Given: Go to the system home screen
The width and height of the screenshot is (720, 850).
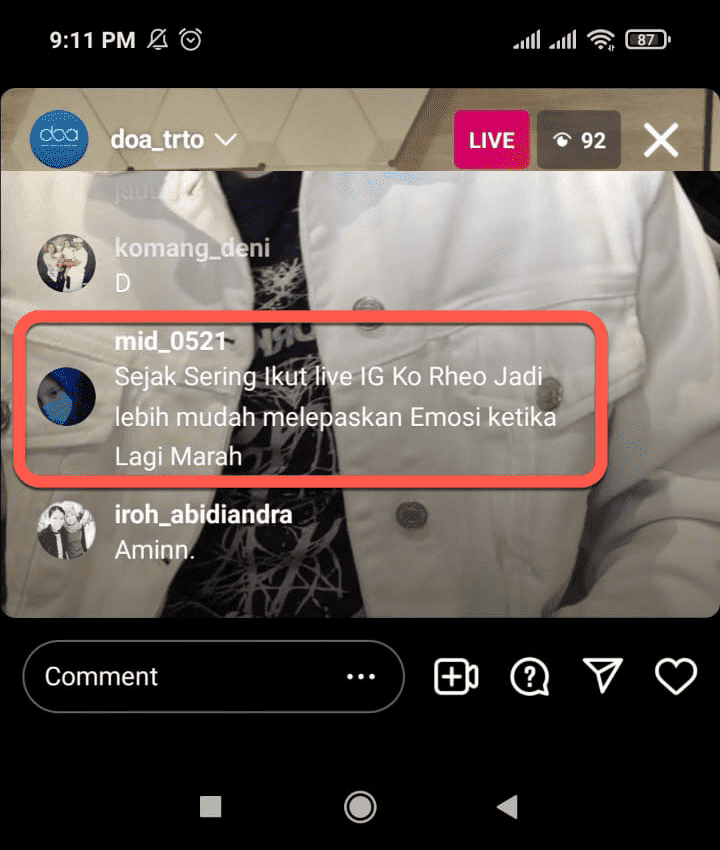Looking at the screenshot, I should click(x=360, y=806).
